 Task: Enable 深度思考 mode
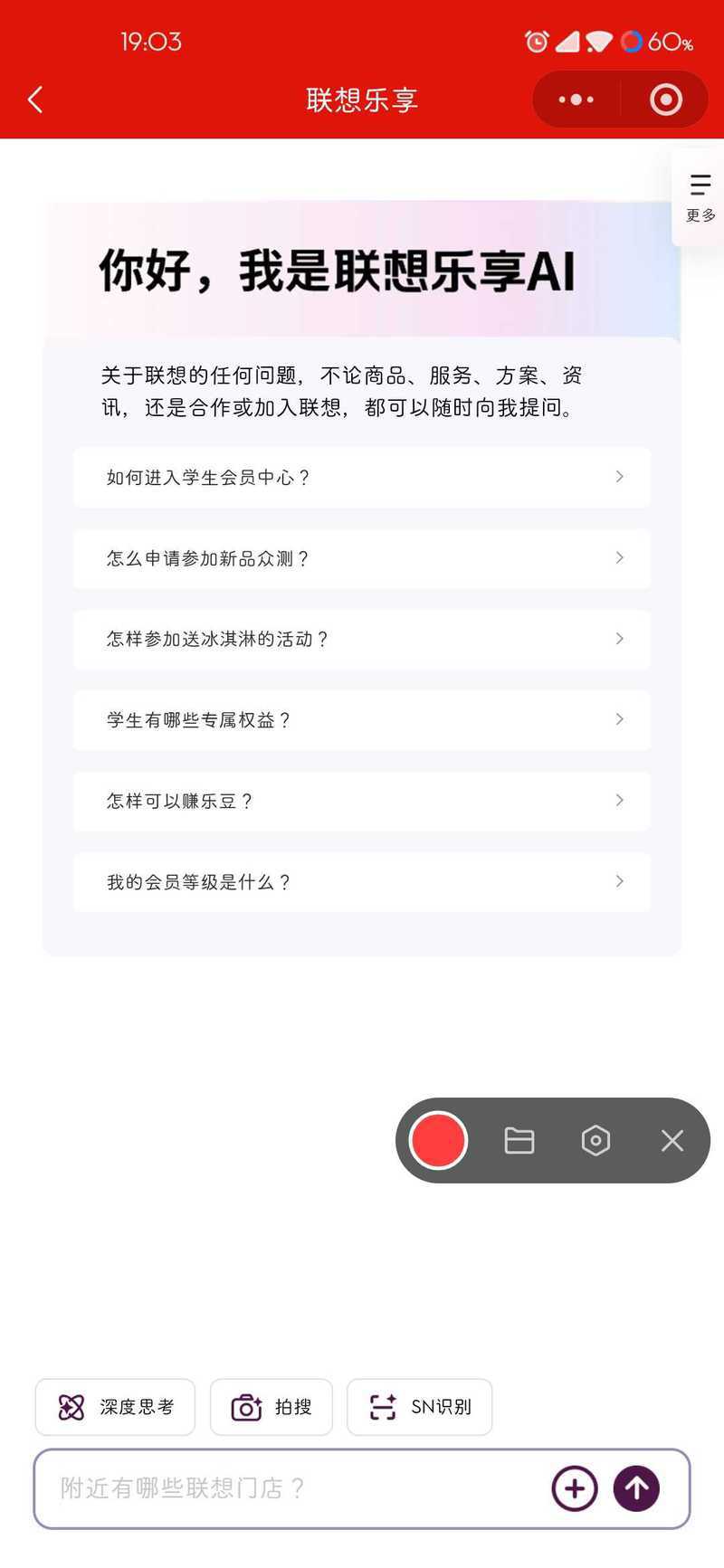(116, 1407)
